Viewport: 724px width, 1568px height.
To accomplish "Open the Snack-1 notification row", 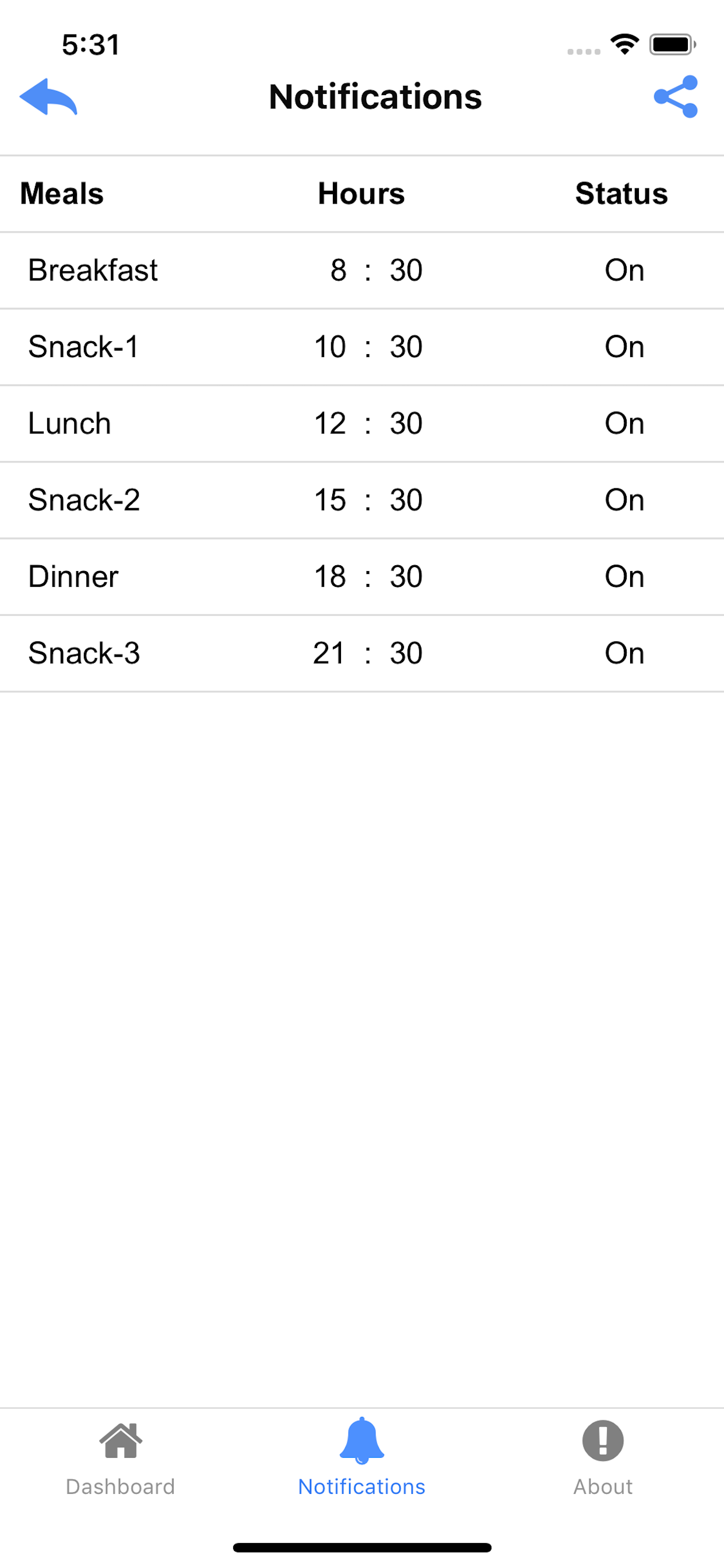I will [362, 347].
